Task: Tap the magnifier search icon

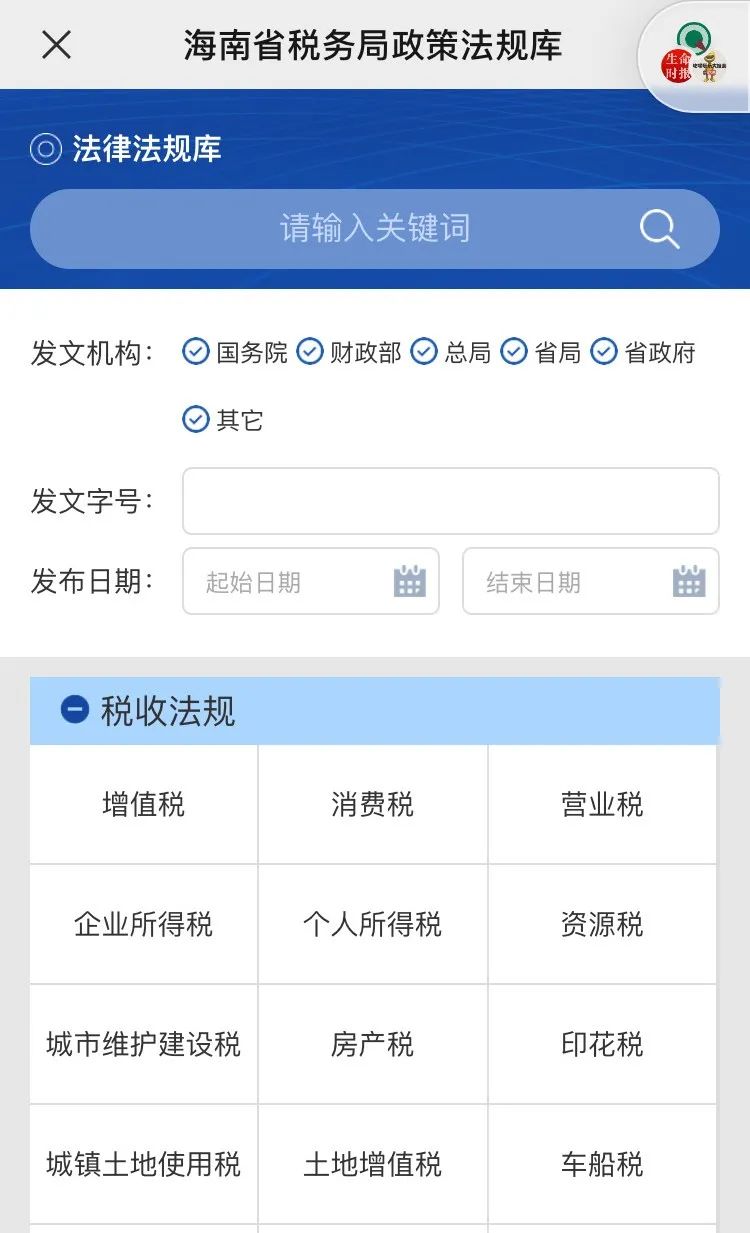Action: pos(659,229)
